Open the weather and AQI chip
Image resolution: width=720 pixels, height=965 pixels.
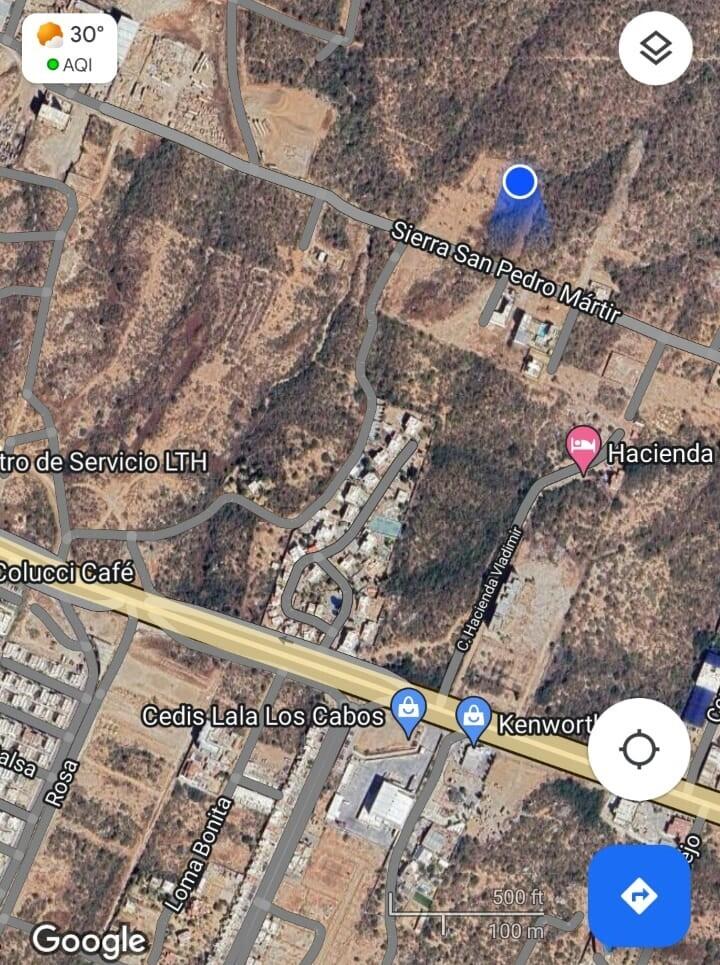point(70,48)
